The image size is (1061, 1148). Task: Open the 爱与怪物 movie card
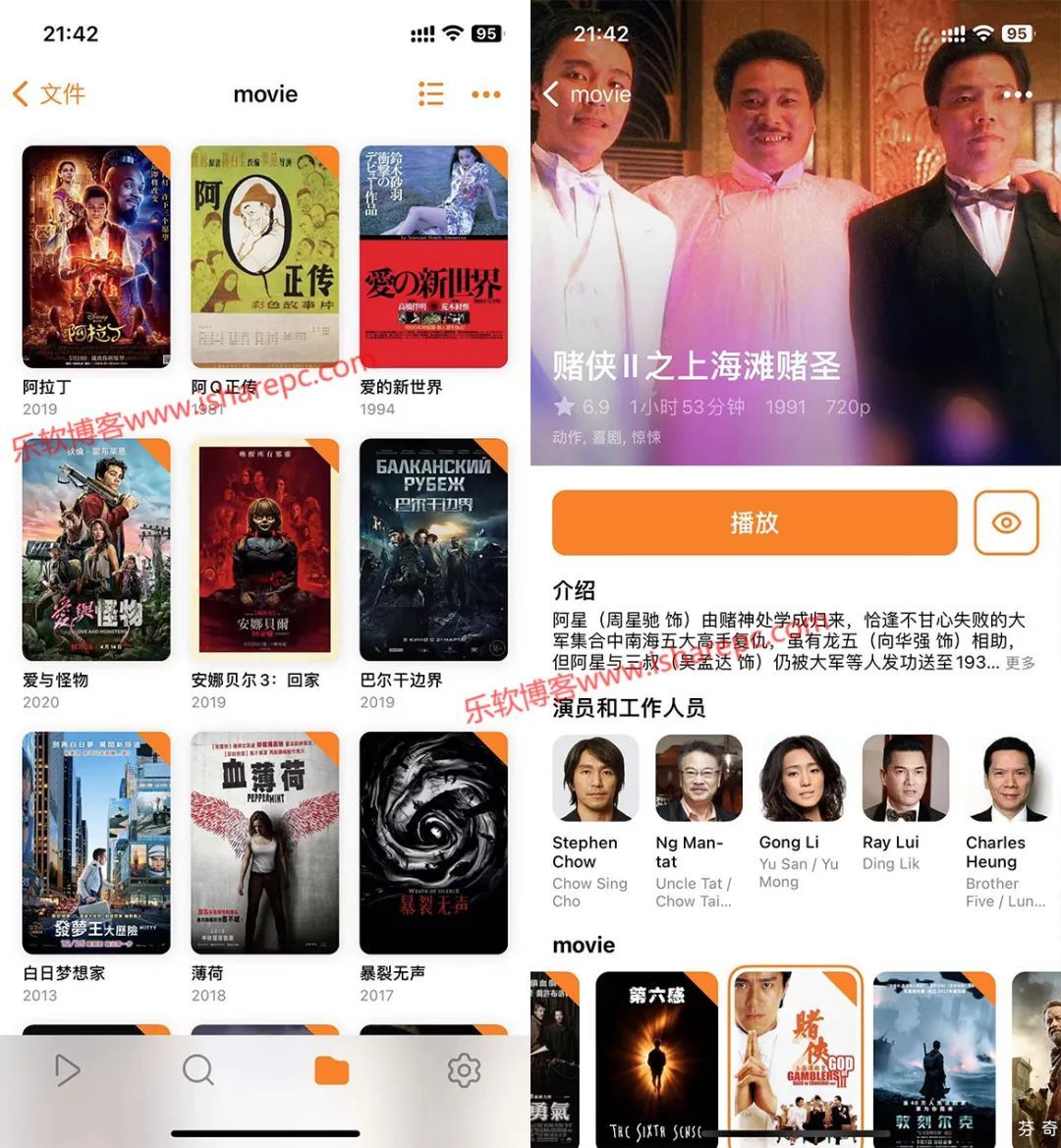(96, 549)
